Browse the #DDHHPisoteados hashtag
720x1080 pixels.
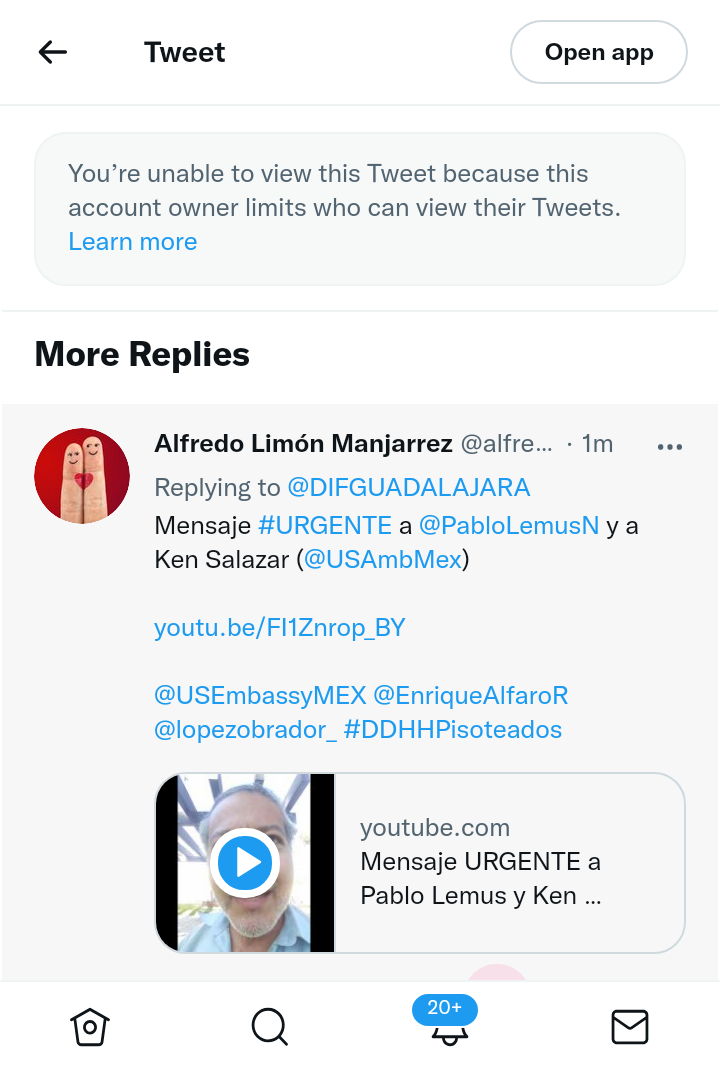452,729
